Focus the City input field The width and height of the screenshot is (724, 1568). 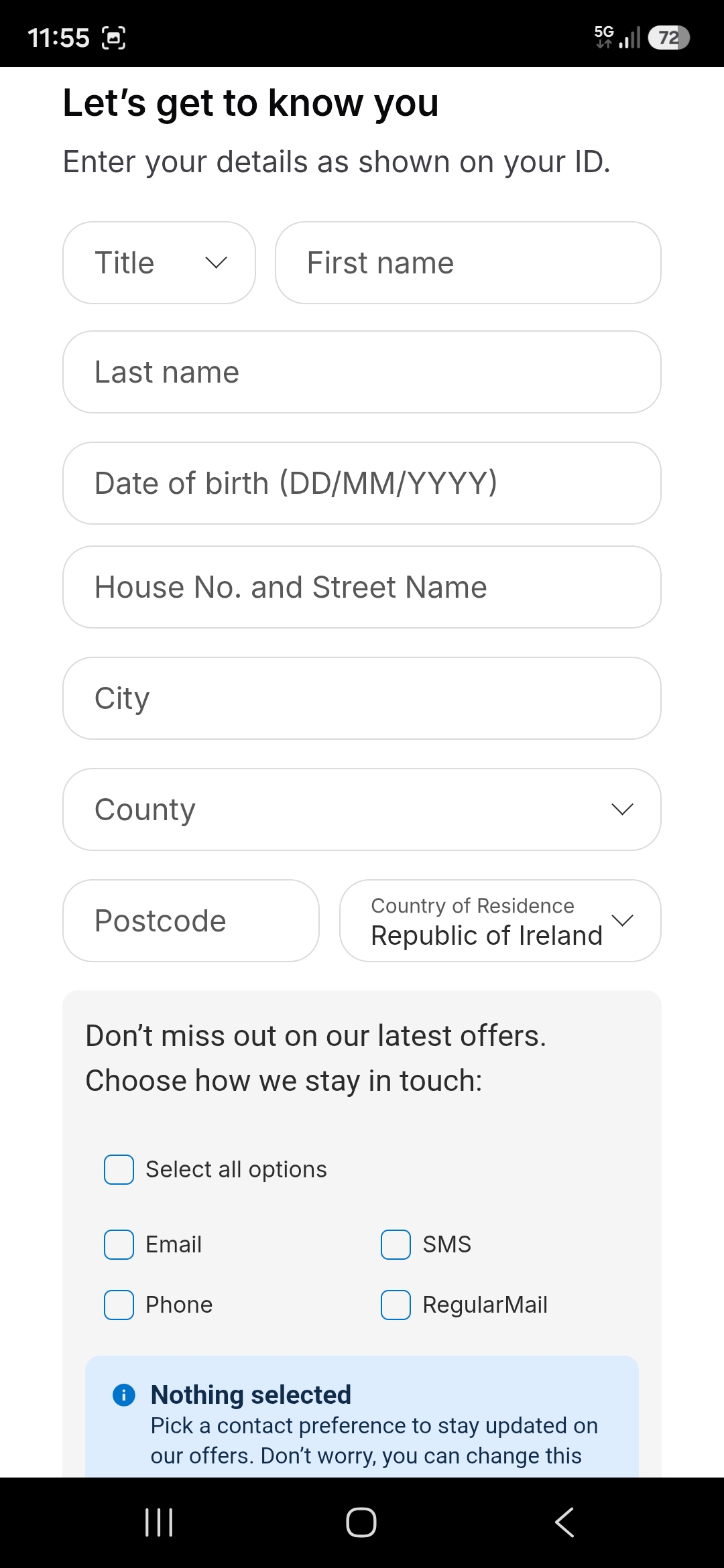362,698
